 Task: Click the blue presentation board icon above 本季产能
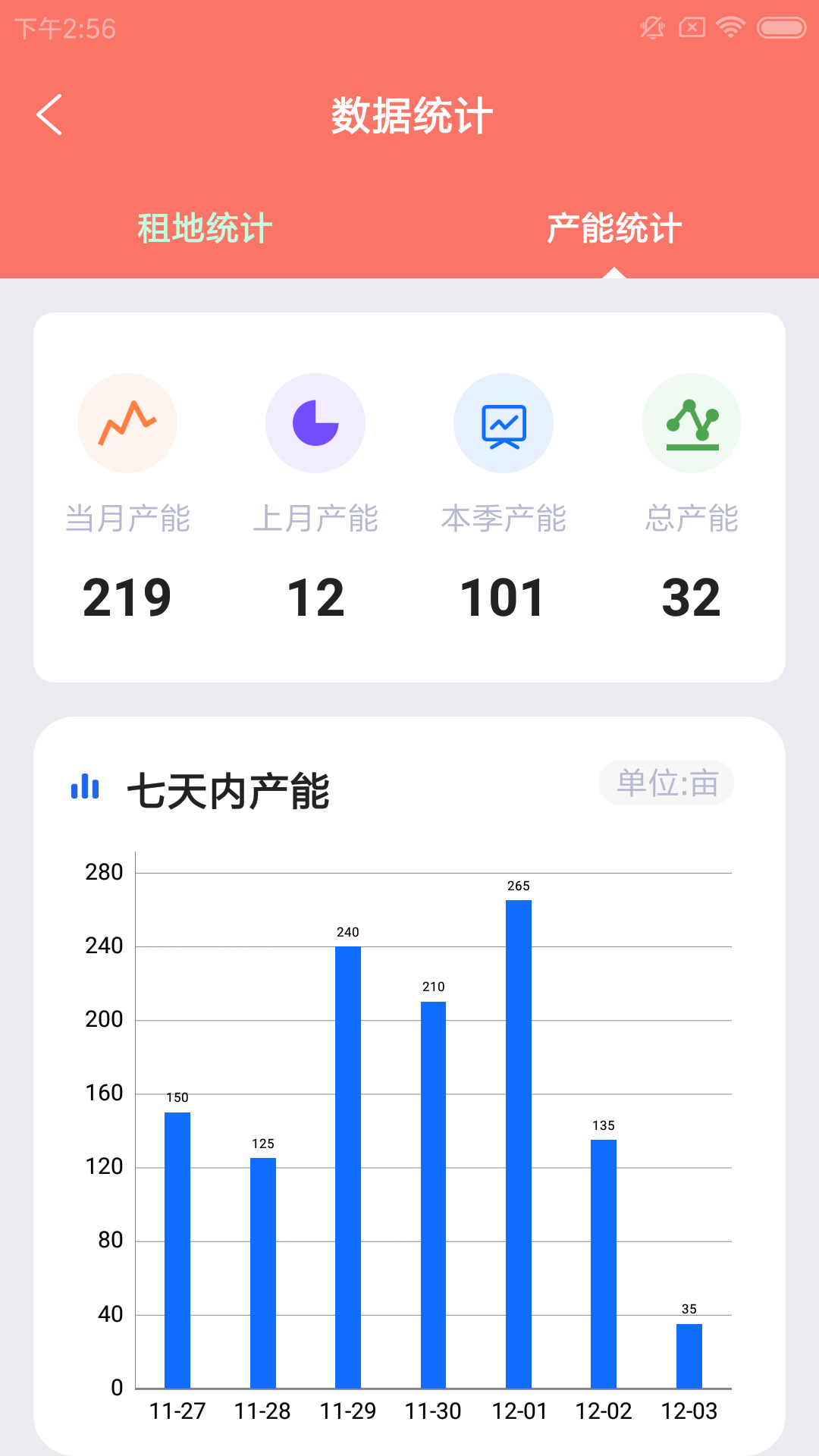click(503, 423)
